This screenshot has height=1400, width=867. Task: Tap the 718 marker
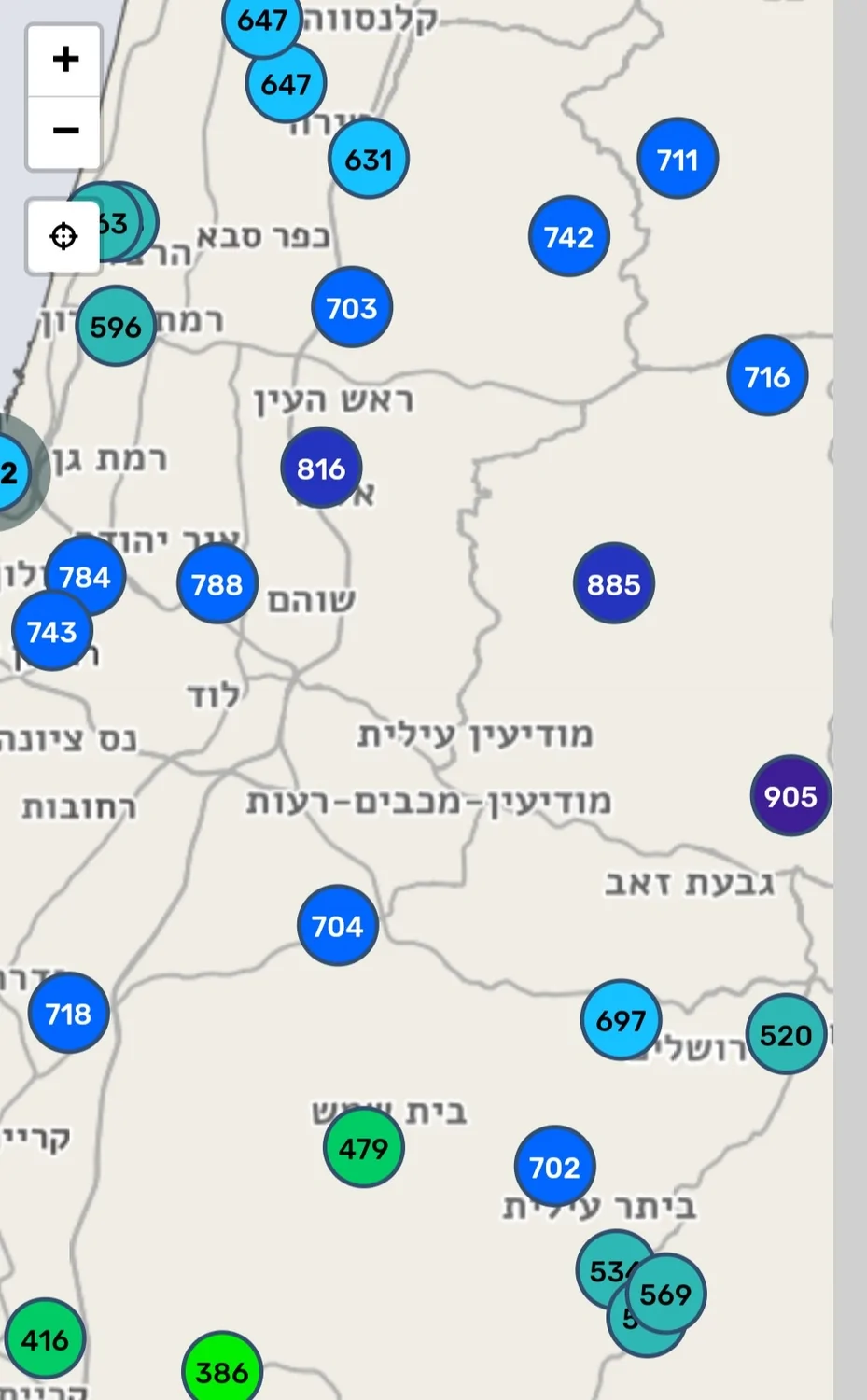coord(68,1014)
